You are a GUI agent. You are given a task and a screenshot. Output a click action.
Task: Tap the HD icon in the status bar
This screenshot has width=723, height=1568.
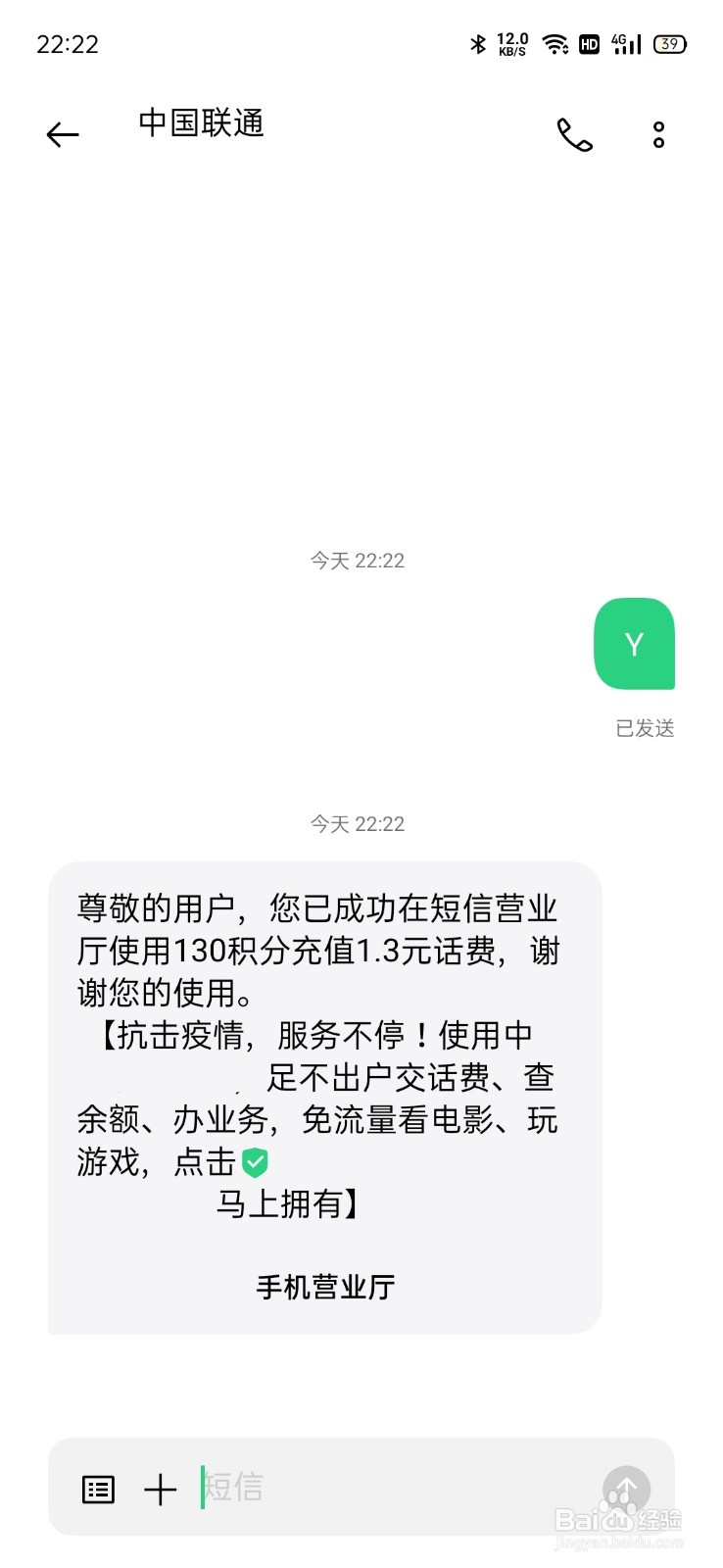pos(590,44)
